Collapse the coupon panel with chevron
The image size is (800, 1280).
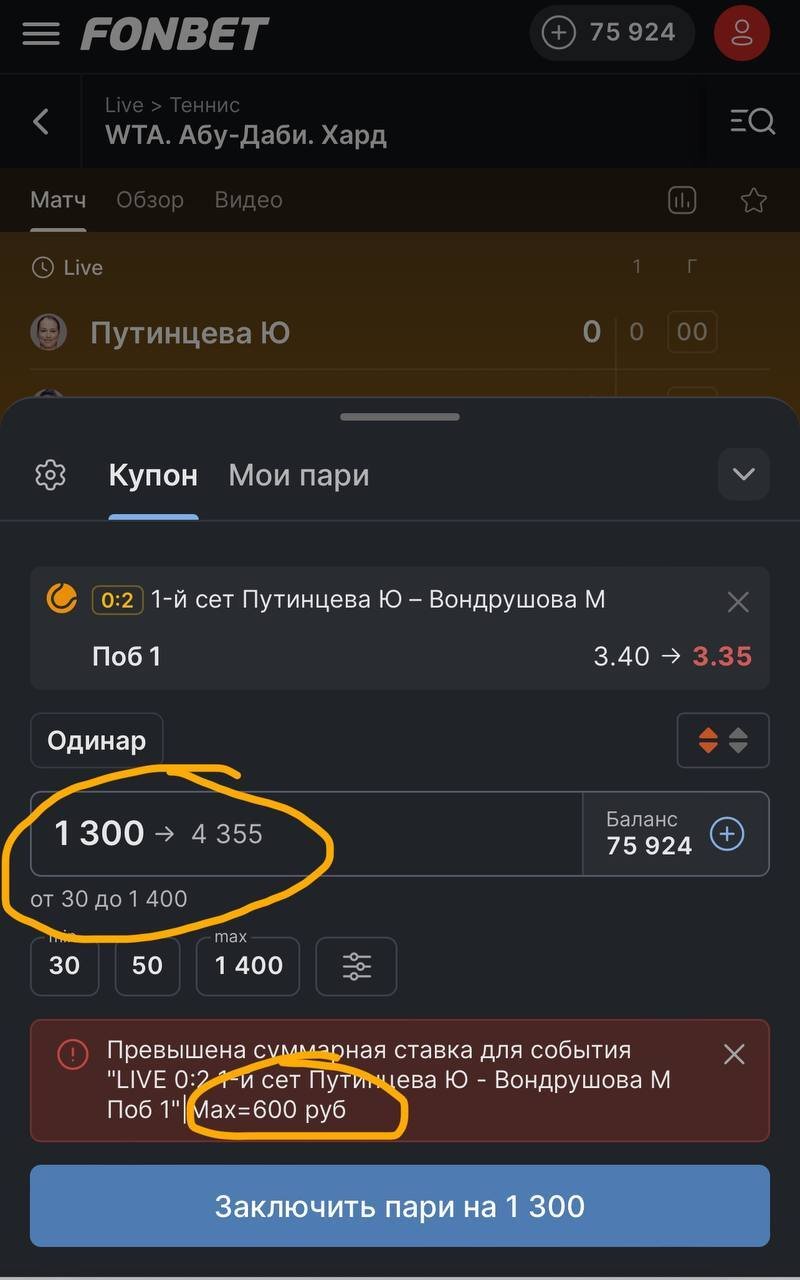tap(743, 474)
